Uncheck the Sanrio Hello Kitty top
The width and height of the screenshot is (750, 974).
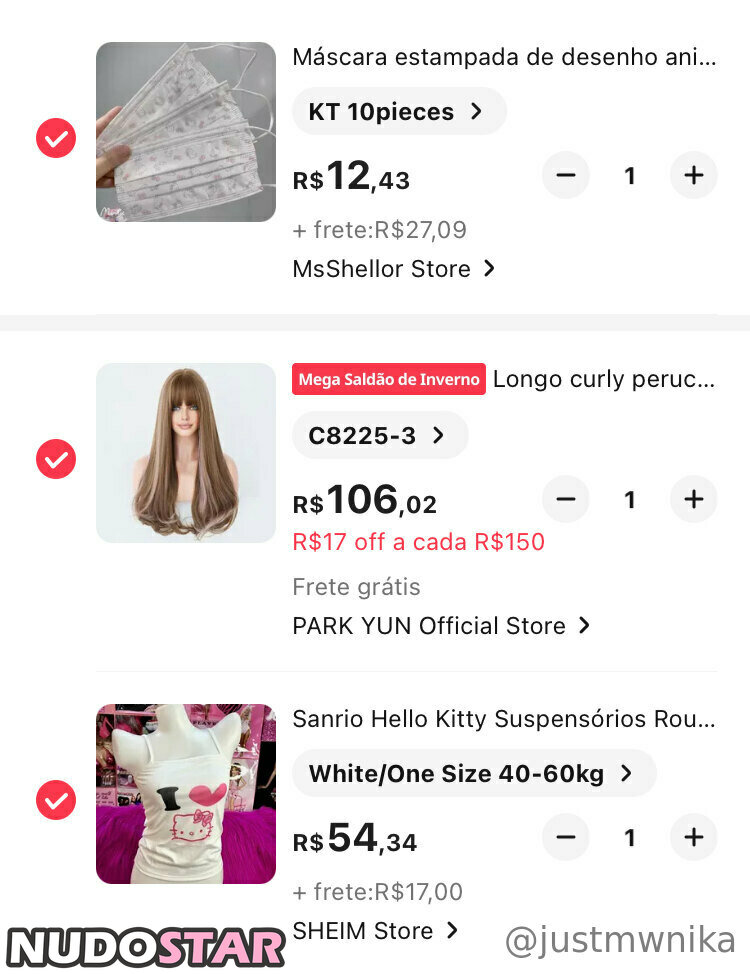(x=56, y=800)
